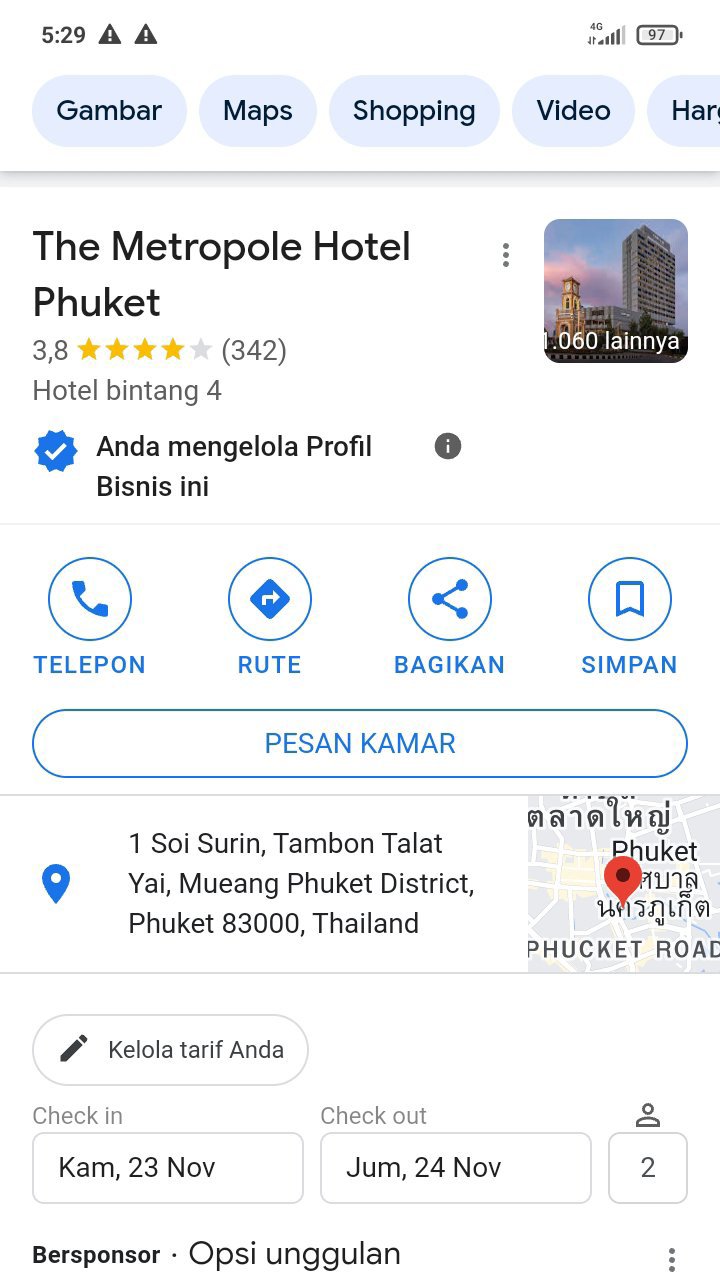Tap Kelola tarif Anda
The height and width of the screenshot is (1280, 720).
pyautogui.click(x=170, y=1050)
